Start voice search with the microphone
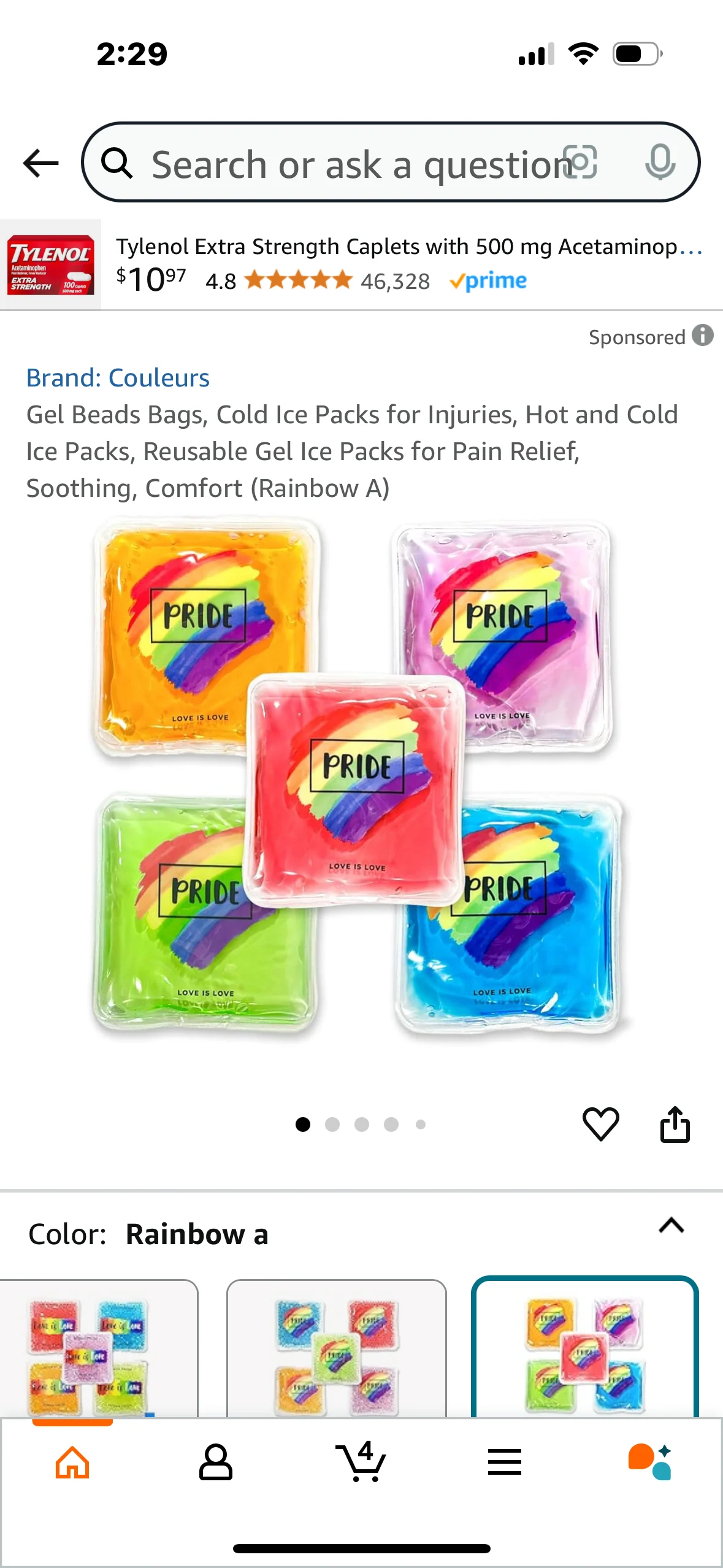This screenshot has height=1568, width=723. 660,163
